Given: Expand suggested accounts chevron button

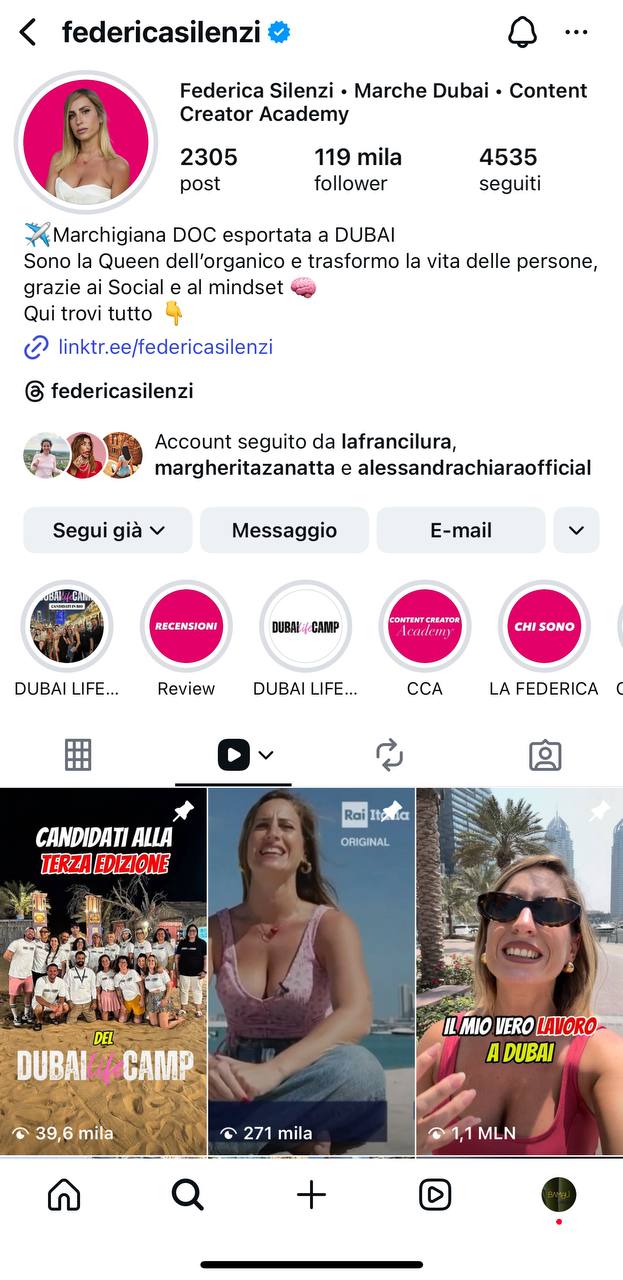Looking at the screenshot, I should click(576, 530).
